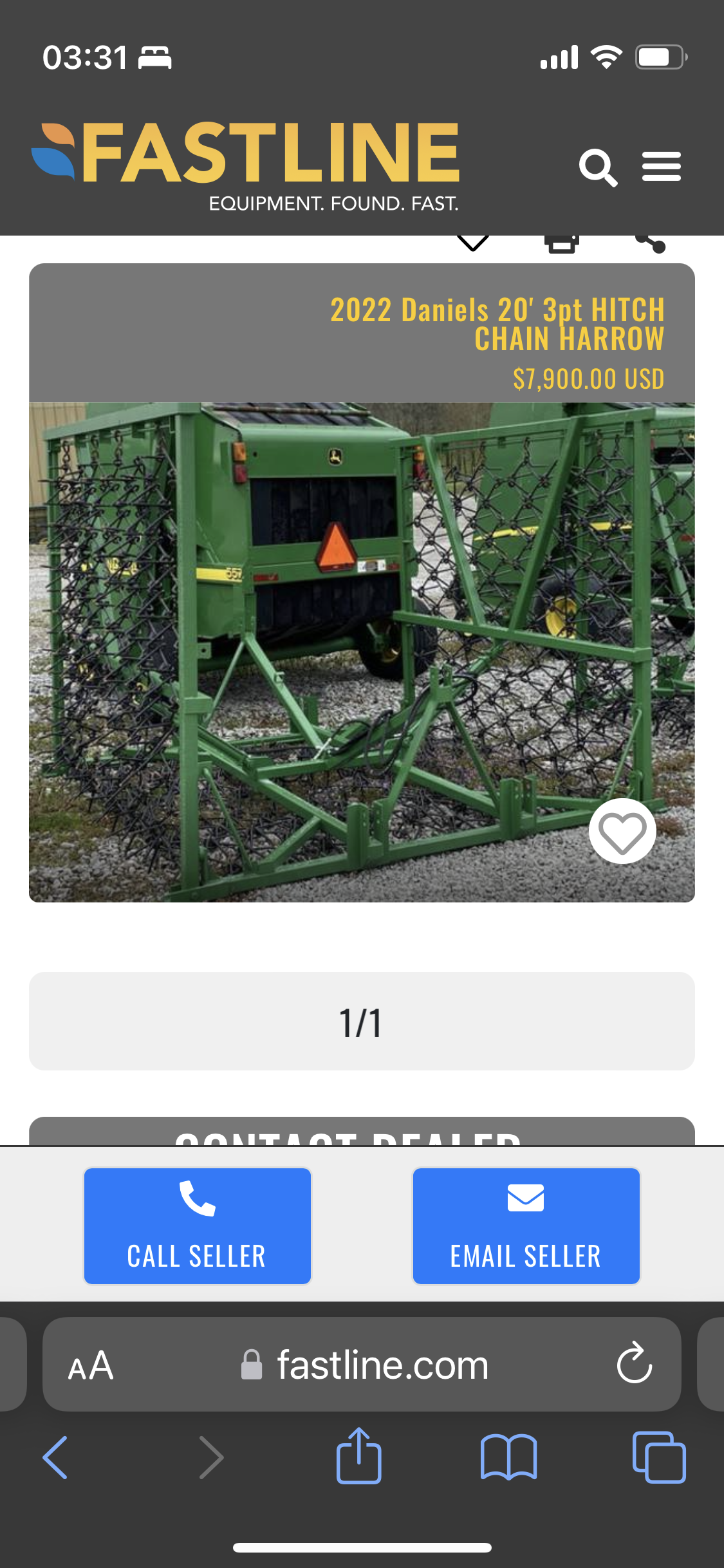
Task: Tap the Fastline logo to go home
Action: pos(246,164)
